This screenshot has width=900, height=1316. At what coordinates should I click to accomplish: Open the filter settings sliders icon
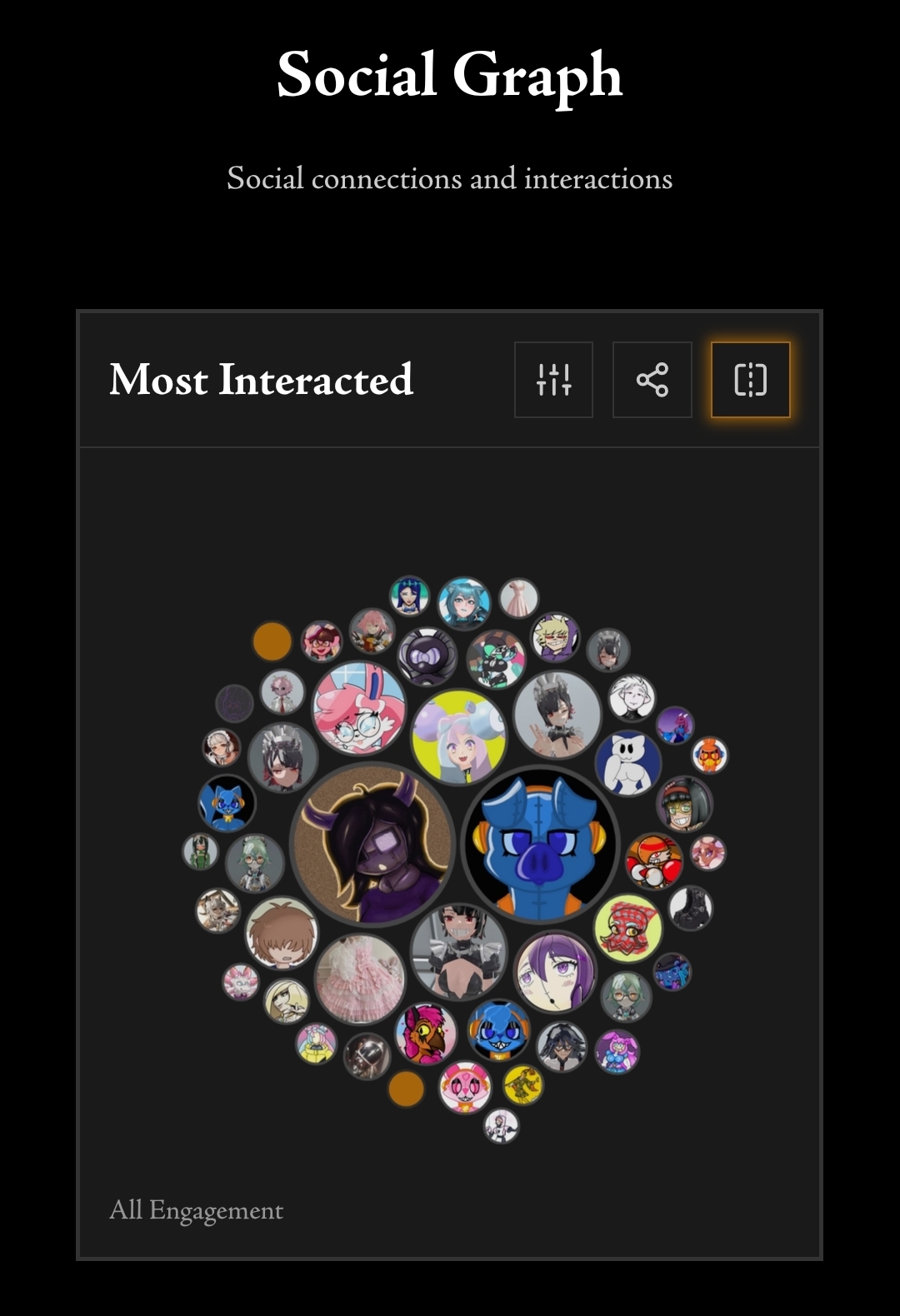pyautogui.click(x=553, y=380)
